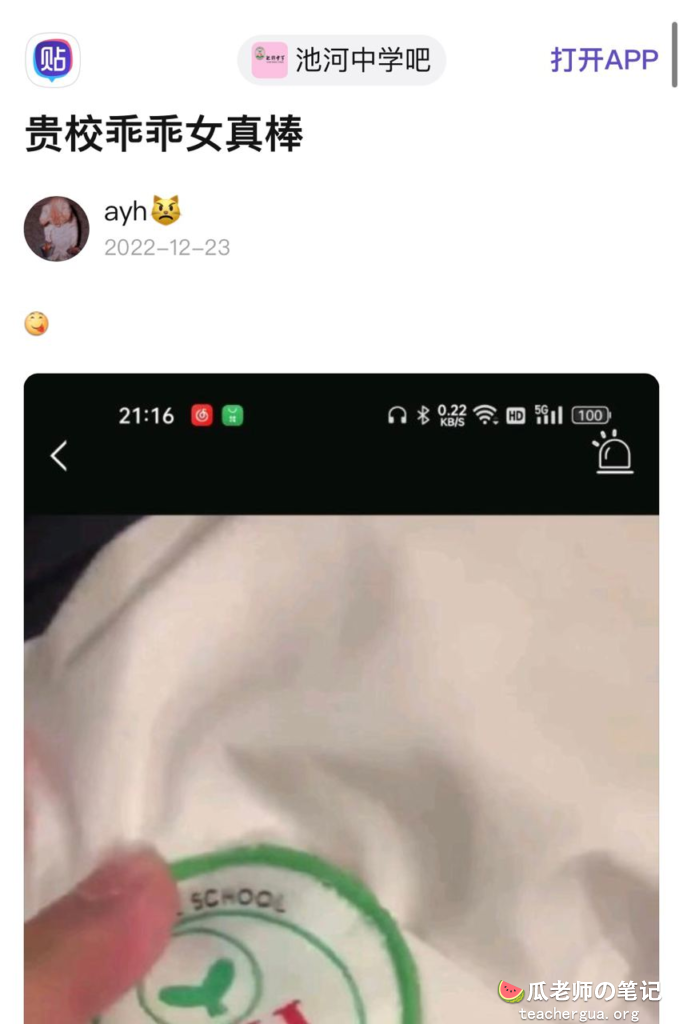
Task: Open the avatar of poster ayh
Action: 56,228
